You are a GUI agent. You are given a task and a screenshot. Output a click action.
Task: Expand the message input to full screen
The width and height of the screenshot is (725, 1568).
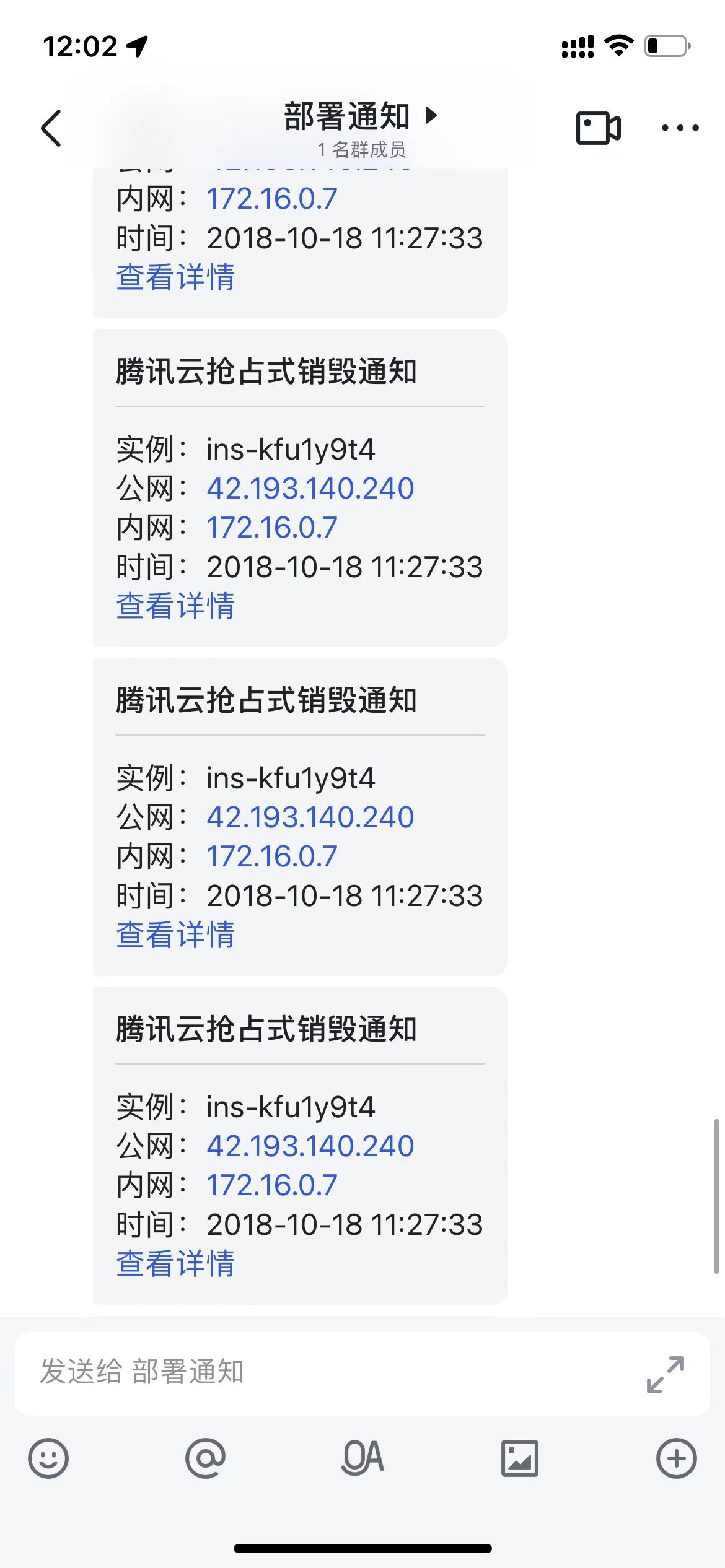(x=666, y=1374)
